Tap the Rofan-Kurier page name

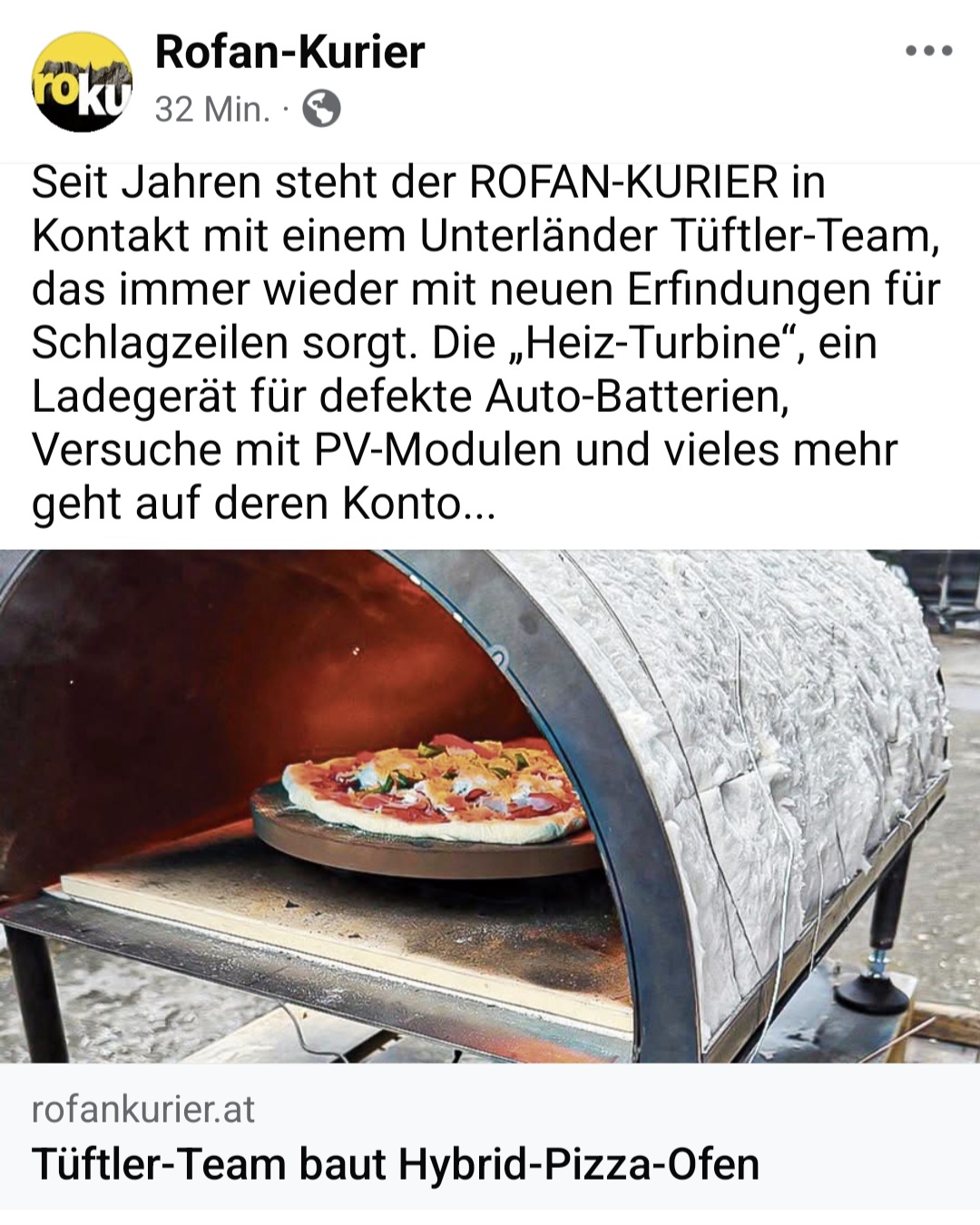point(289,52)
